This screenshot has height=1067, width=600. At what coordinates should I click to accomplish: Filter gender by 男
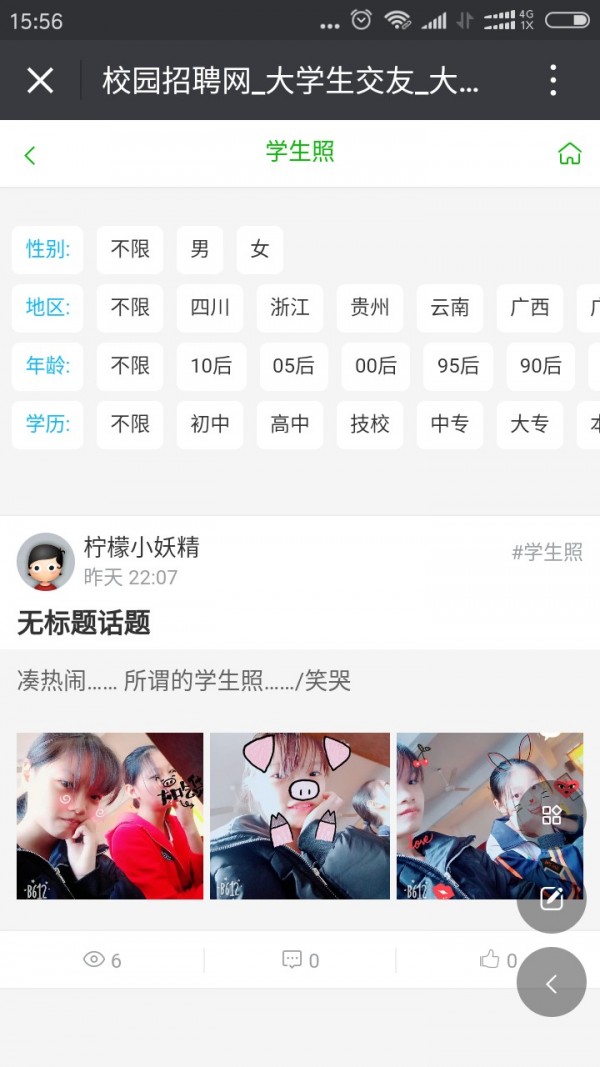[x=200, y=249]
